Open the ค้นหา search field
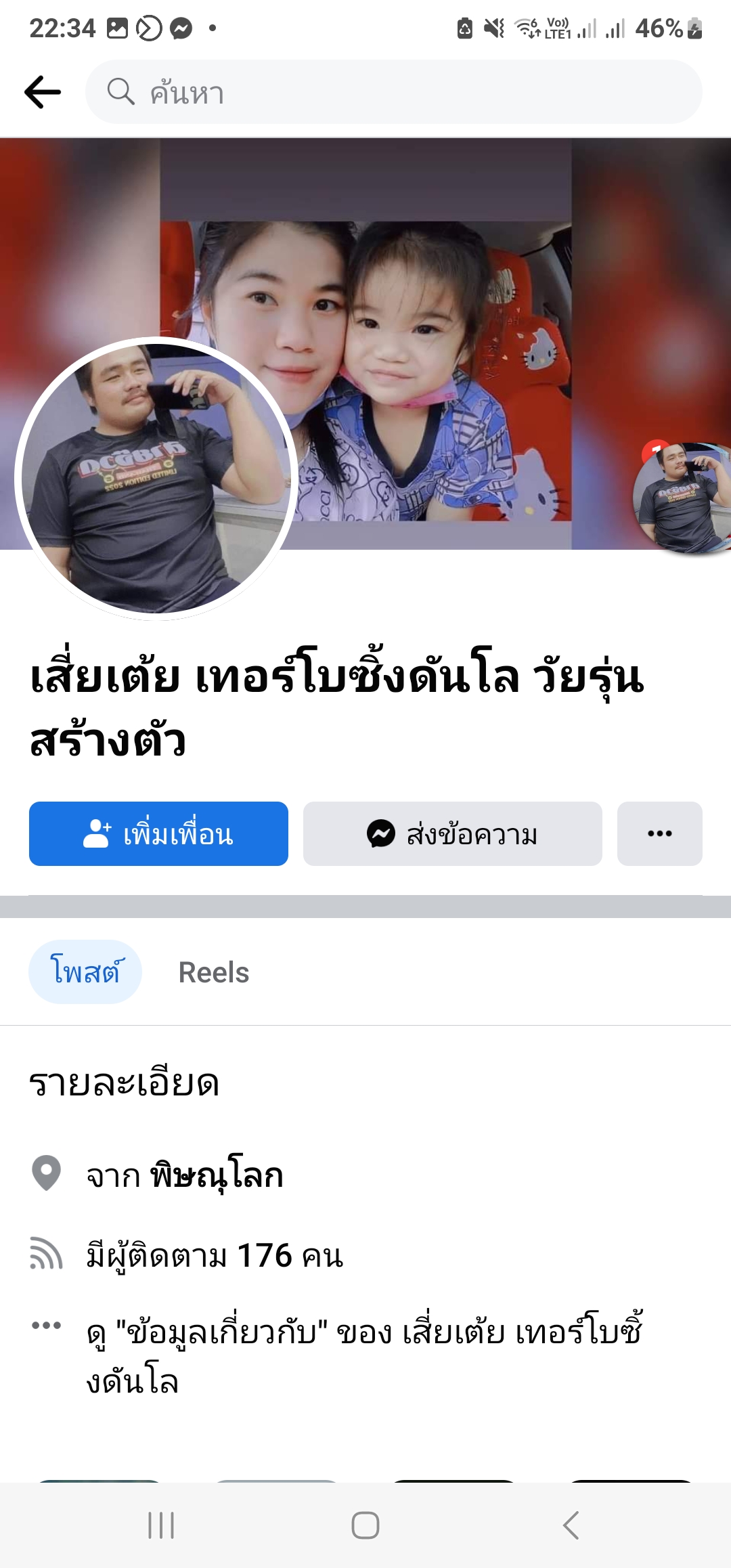 pos(393,92)
